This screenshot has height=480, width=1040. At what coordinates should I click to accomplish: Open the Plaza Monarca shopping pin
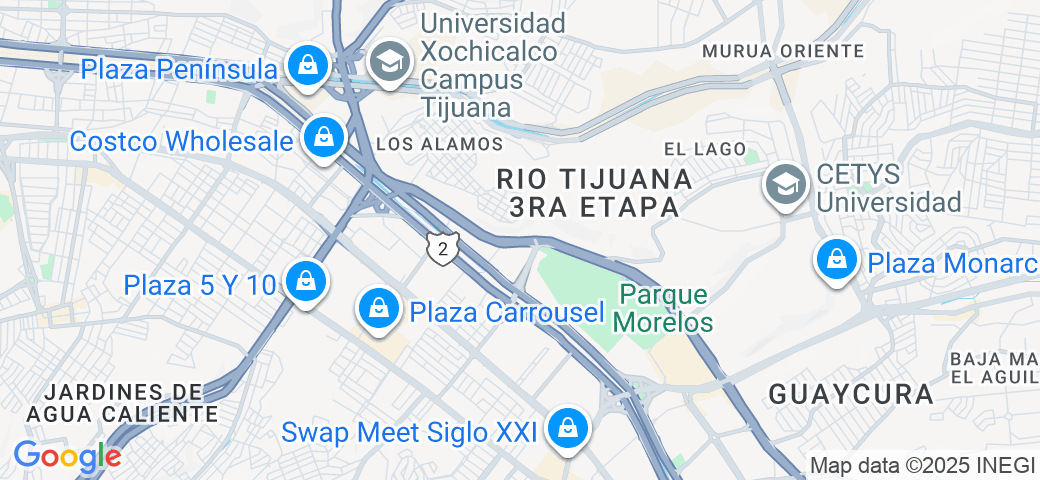[836, 260]
